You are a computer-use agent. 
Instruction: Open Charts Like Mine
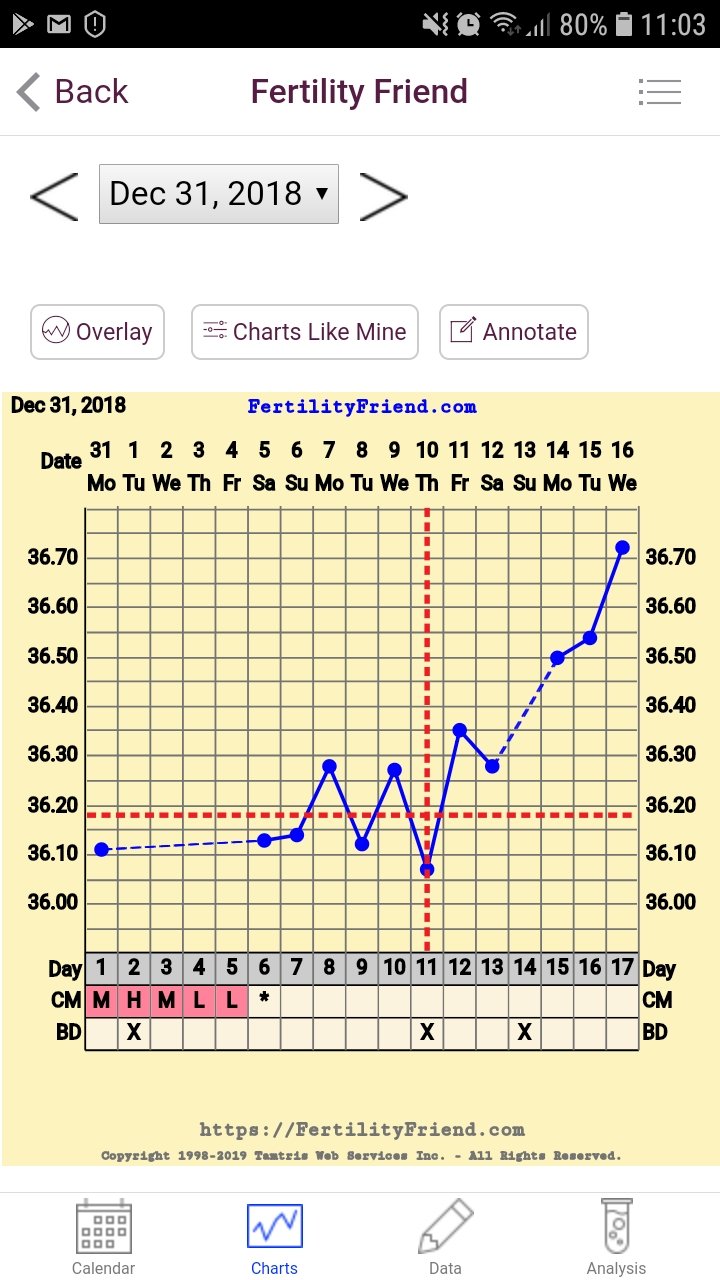(304, 332)
